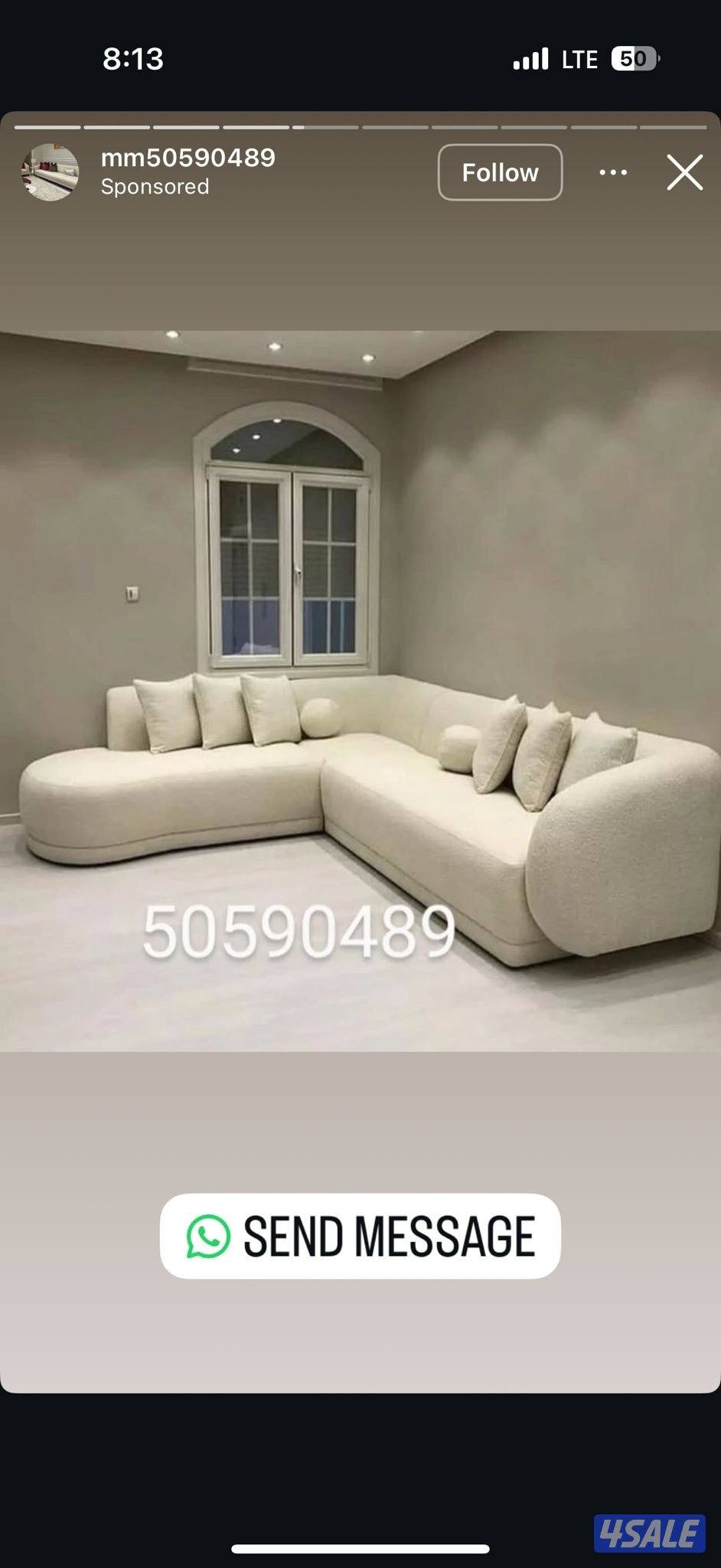Open mm50590489 profile picture
The image size is (721, 1568).
(50, 172)
